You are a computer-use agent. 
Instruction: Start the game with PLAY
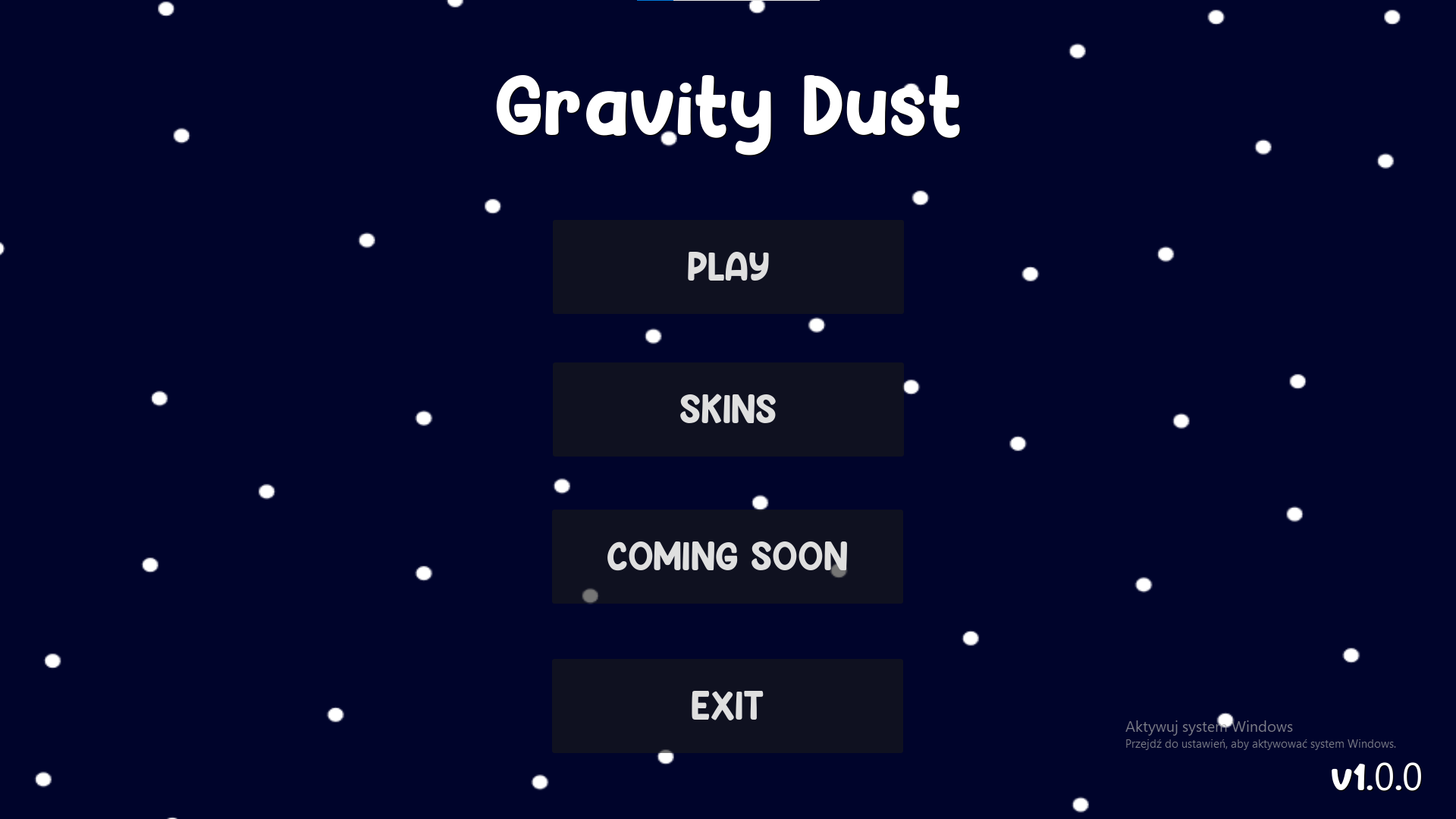point(728,267)
